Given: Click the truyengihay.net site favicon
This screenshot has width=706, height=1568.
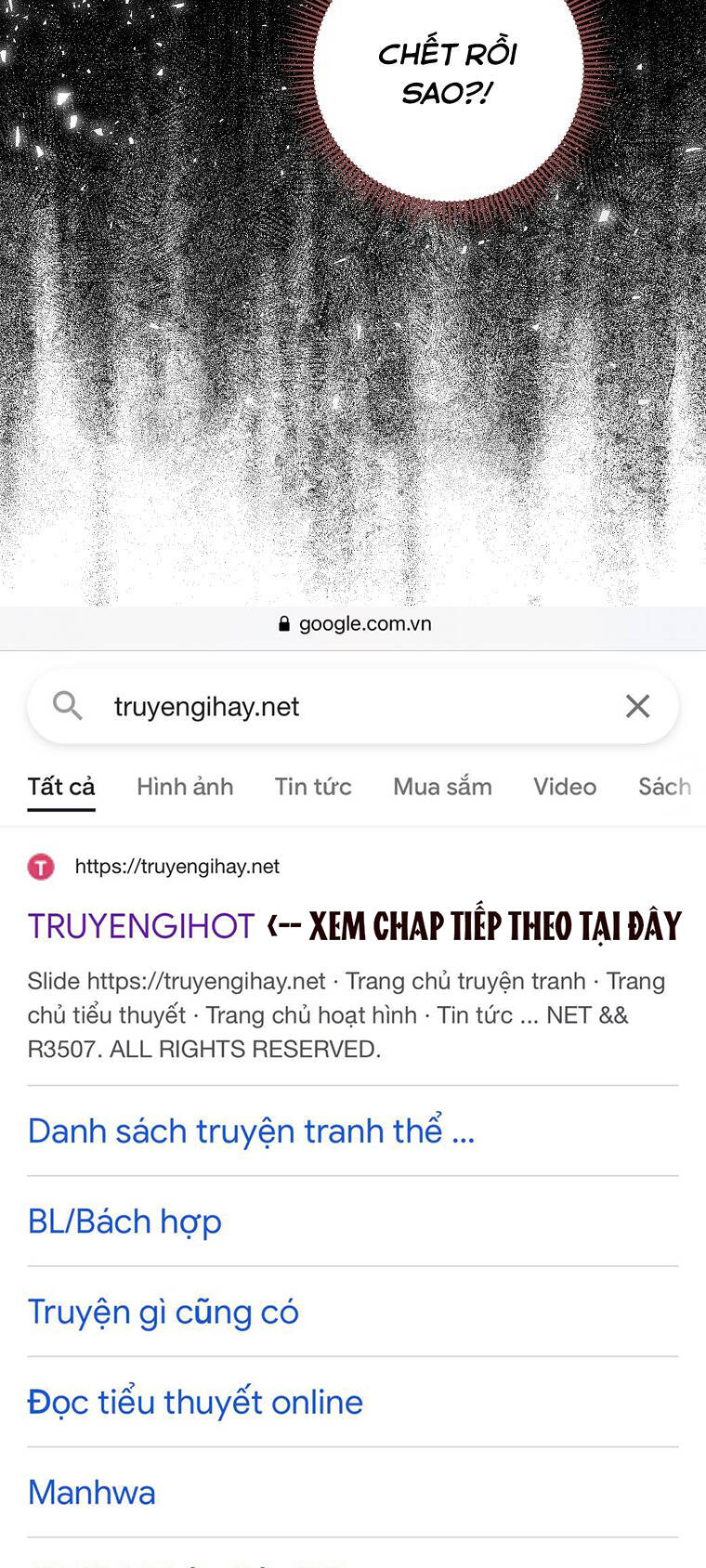Looking at the screenshot, I should pyautogui.click(x=41, y=866).
